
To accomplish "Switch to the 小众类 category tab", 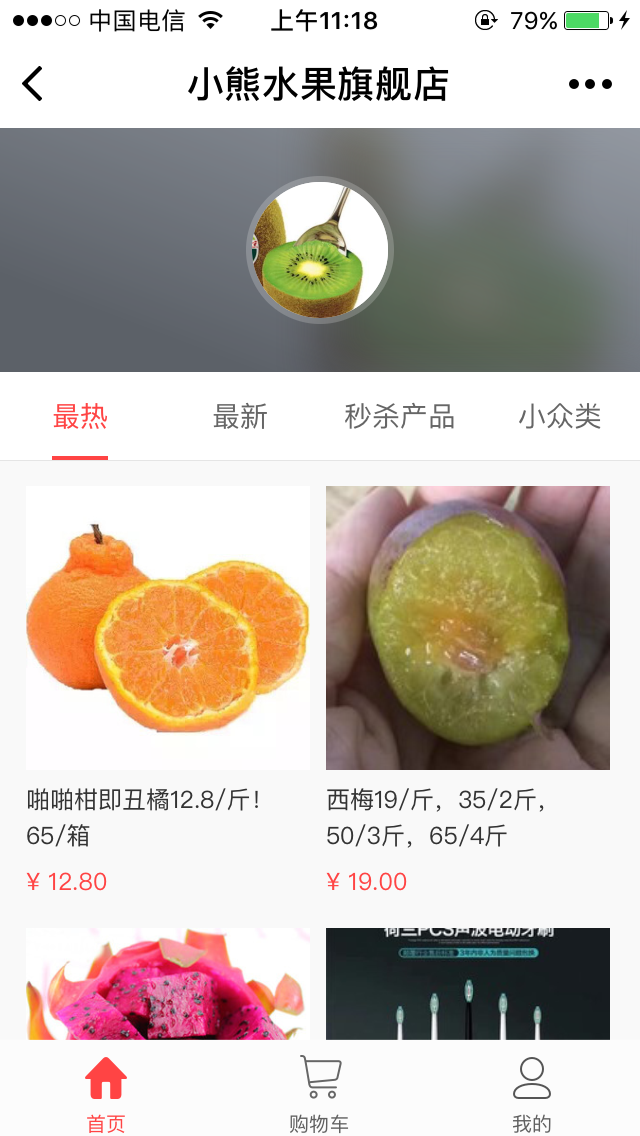I will click(x=559, y=417).
